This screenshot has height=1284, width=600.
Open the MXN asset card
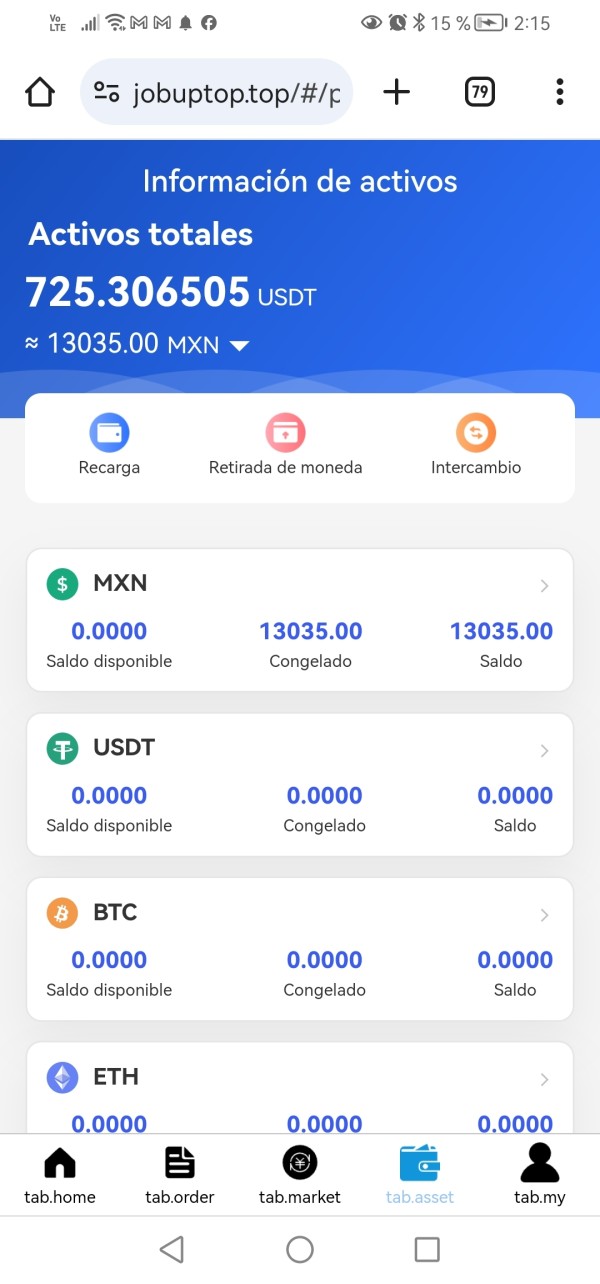pyautogui.click(x=300, y=620)
